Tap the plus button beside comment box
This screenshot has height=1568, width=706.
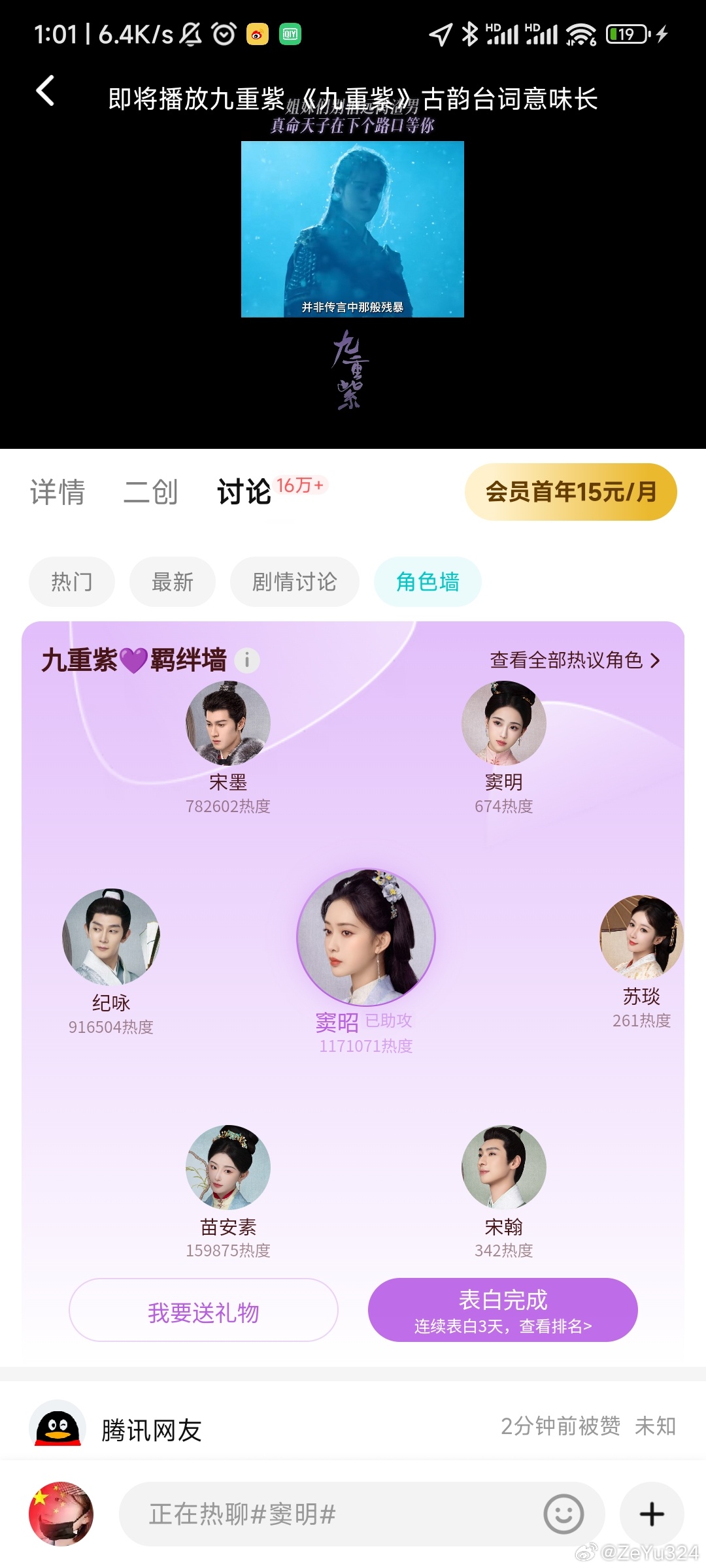click(x=652, y=1514)
